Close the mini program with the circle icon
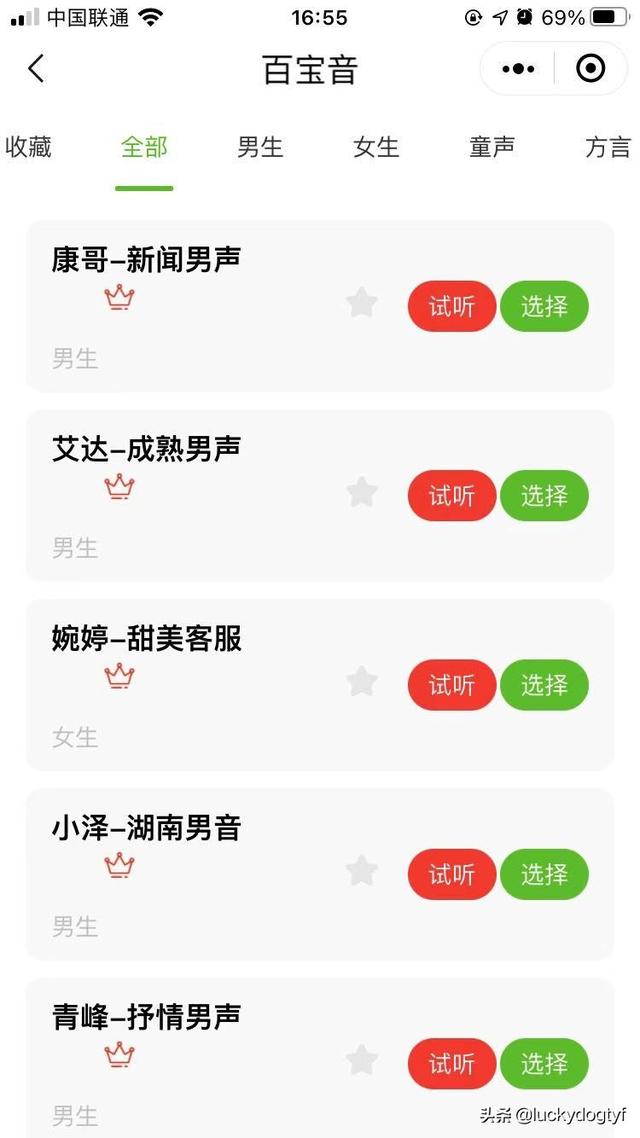Image resolution: width=640 pixels, height=1138 pixels. (x=591, y=69)
